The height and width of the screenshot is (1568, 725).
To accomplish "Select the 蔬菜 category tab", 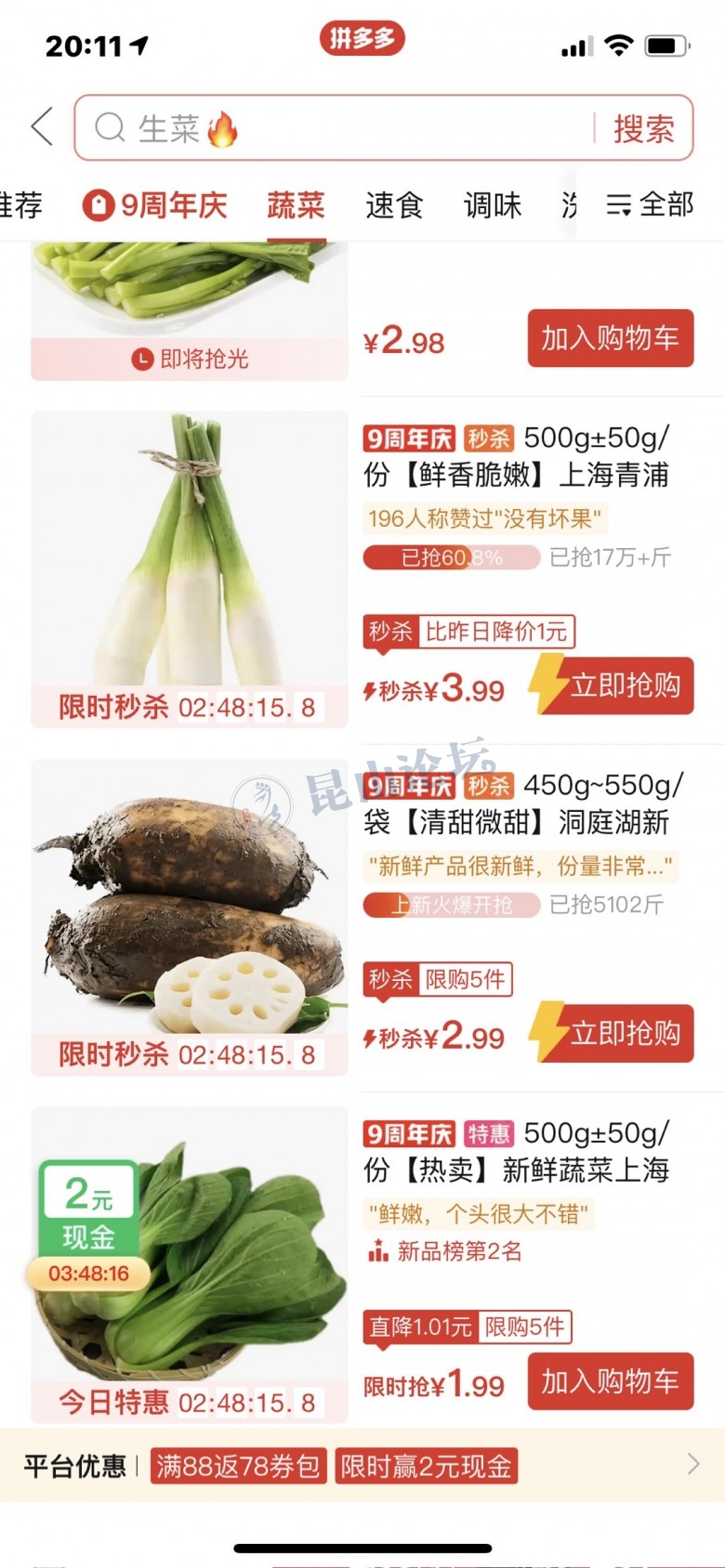I will tap(296, 205).
